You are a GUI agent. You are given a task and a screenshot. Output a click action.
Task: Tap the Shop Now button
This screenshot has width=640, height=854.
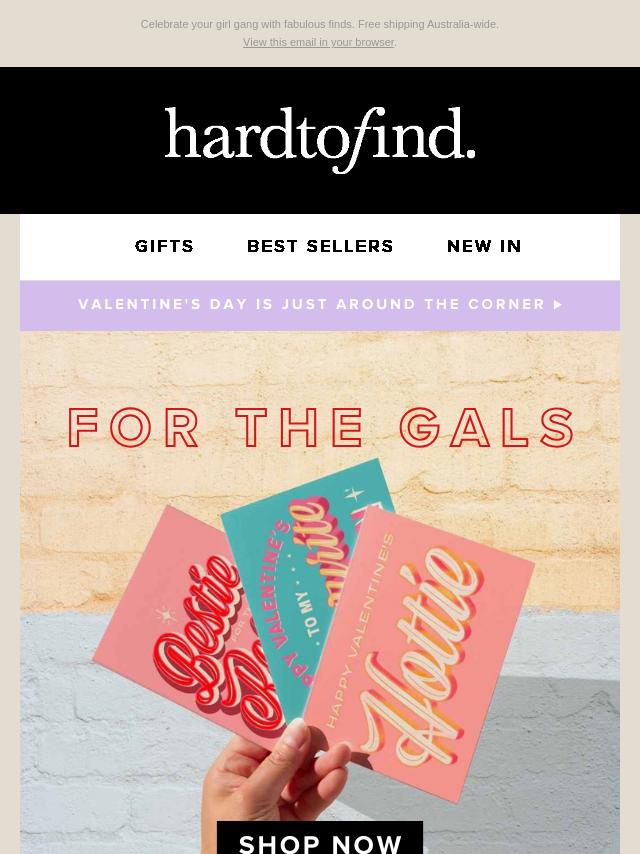(x=320, y=839)
